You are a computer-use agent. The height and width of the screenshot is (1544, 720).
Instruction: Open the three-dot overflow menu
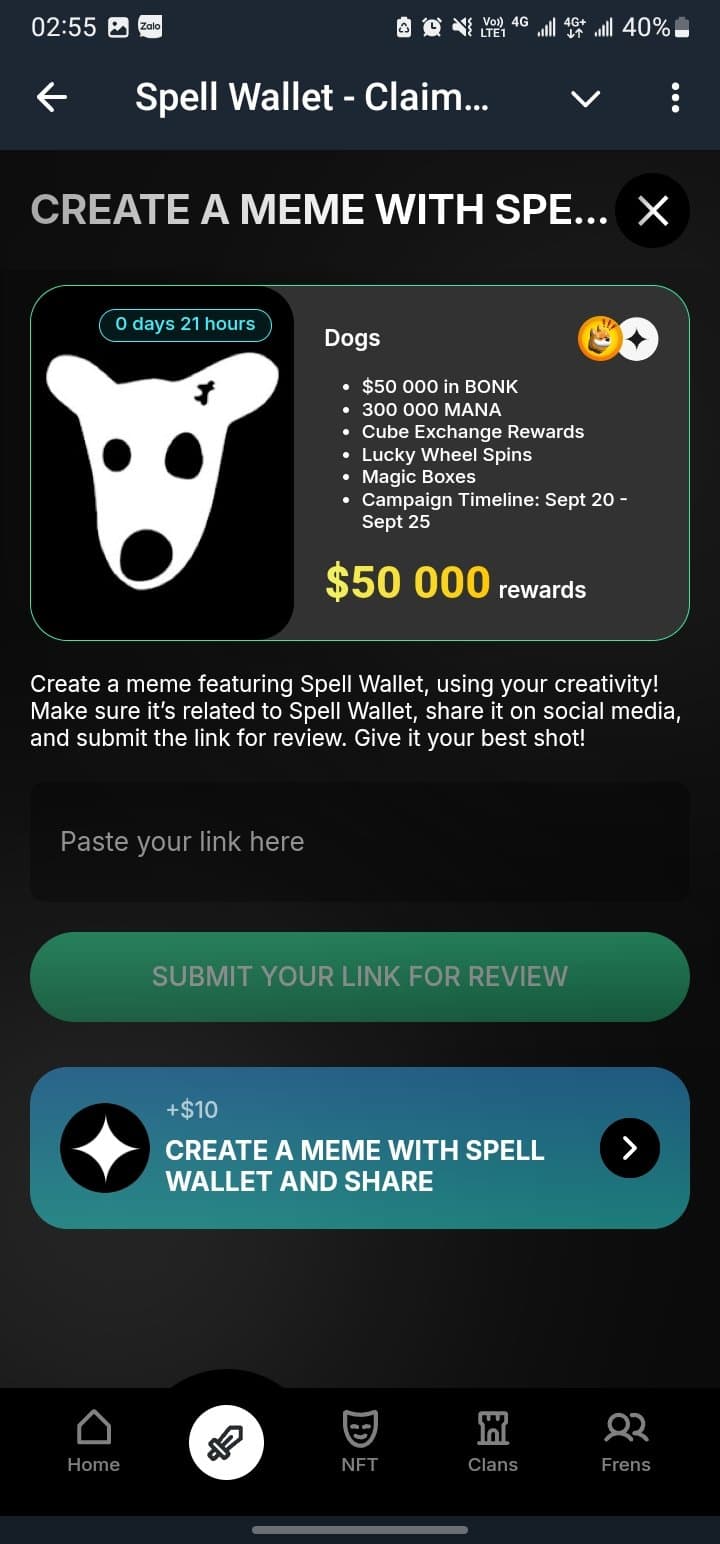(x=675, y=98)
